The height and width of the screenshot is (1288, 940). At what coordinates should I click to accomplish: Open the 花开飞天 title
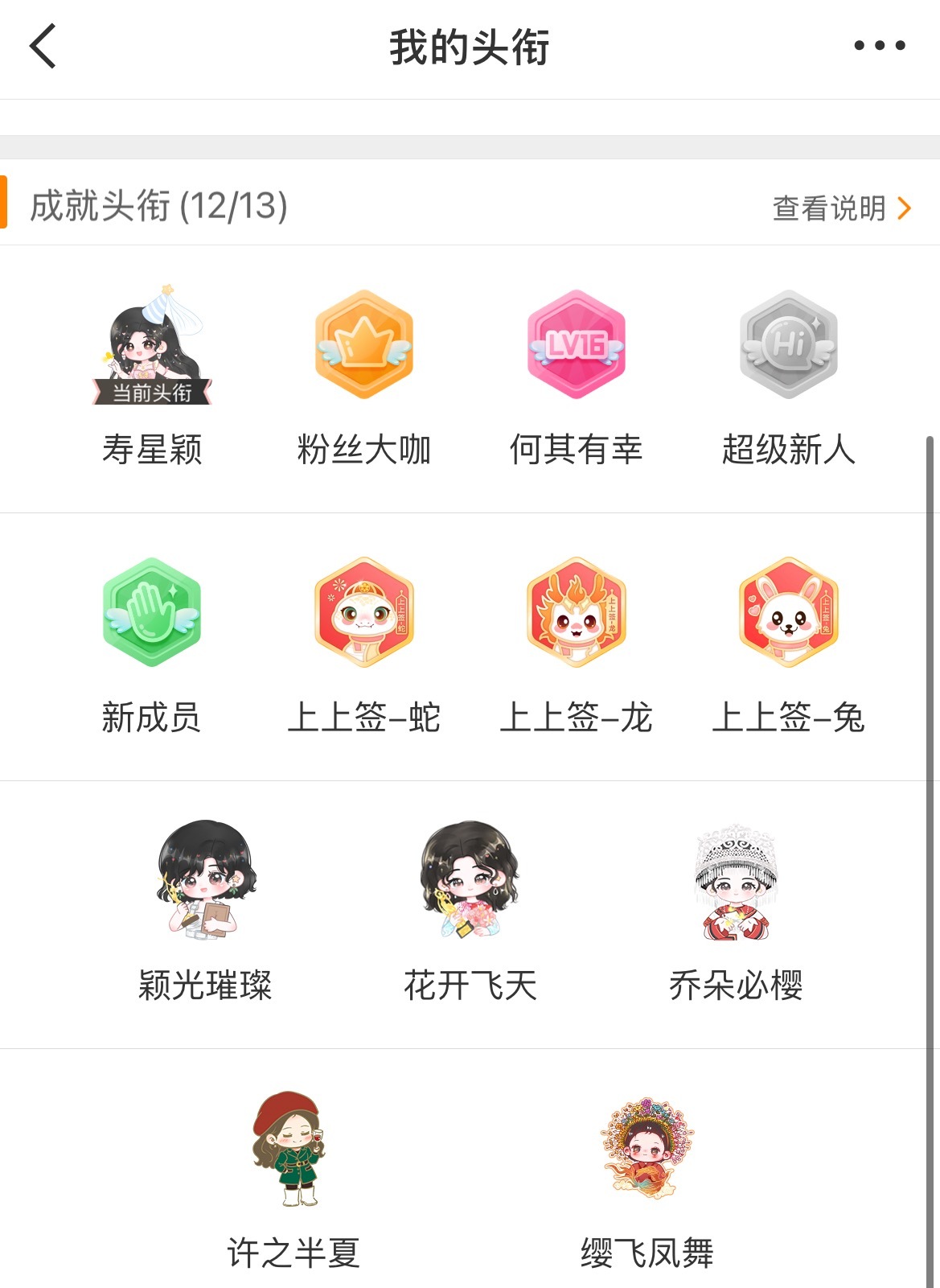[x=470, y=880]
